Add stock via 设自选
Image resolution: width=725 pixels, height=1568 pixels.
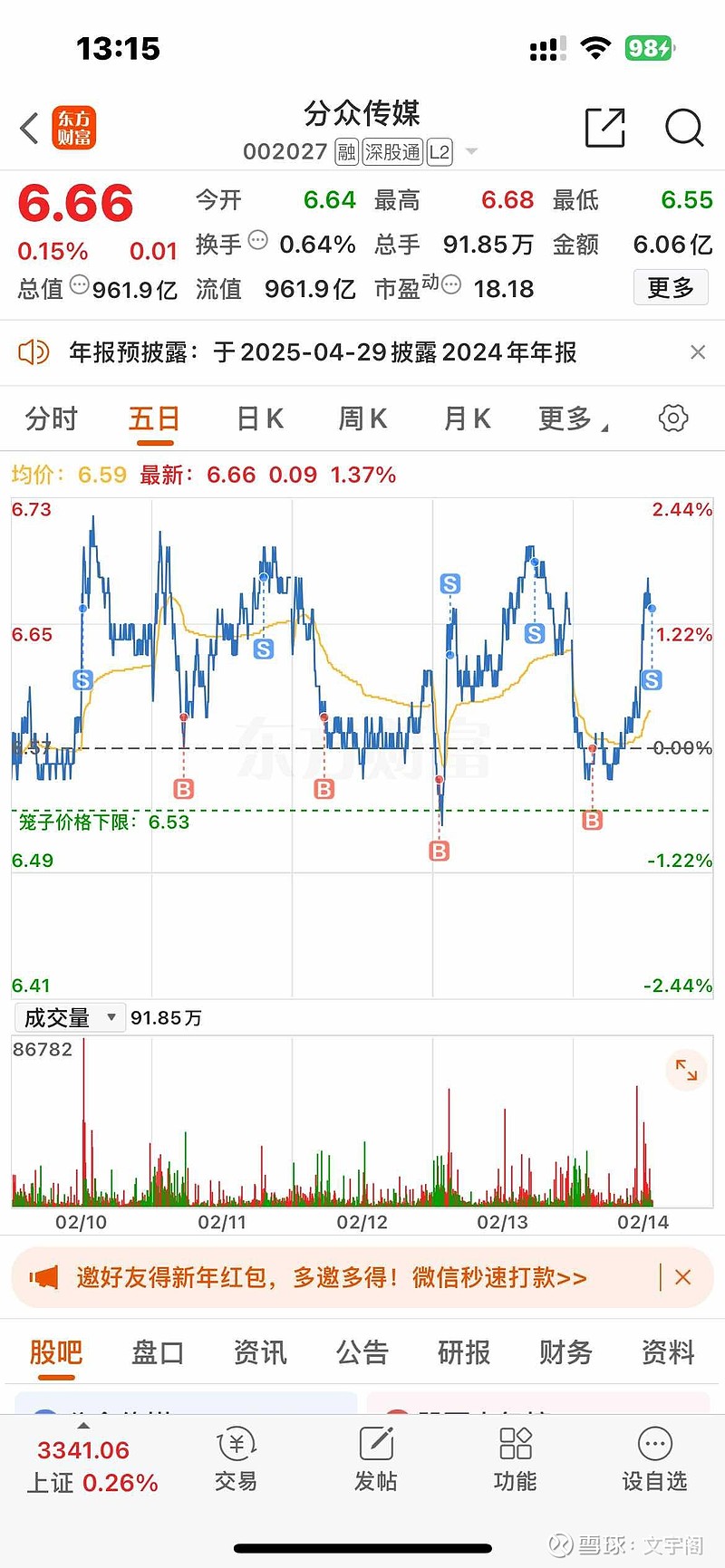(654, 1460)
